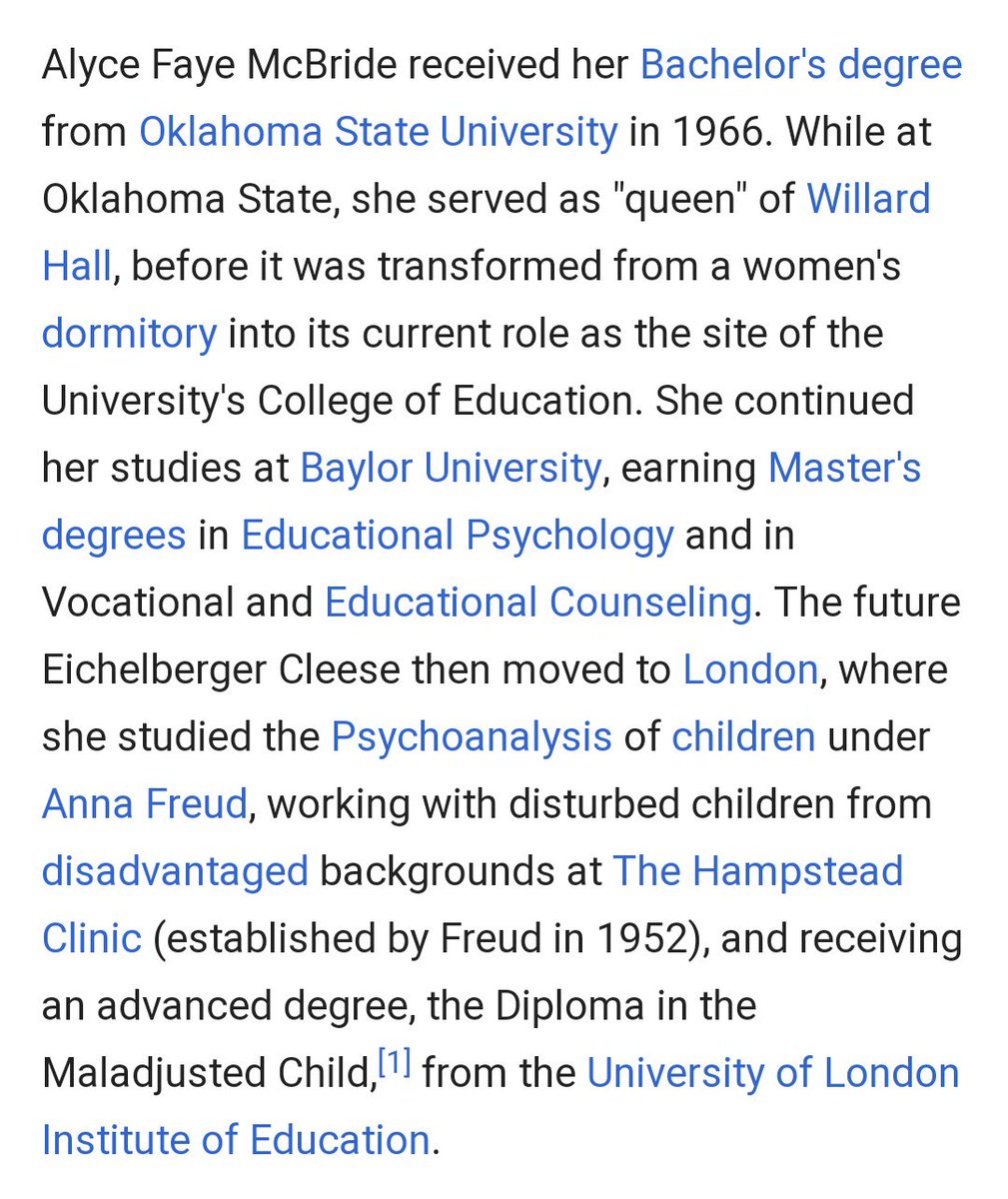
Task: Follow the Educational Counseling link
Action: tap(537, 602)
